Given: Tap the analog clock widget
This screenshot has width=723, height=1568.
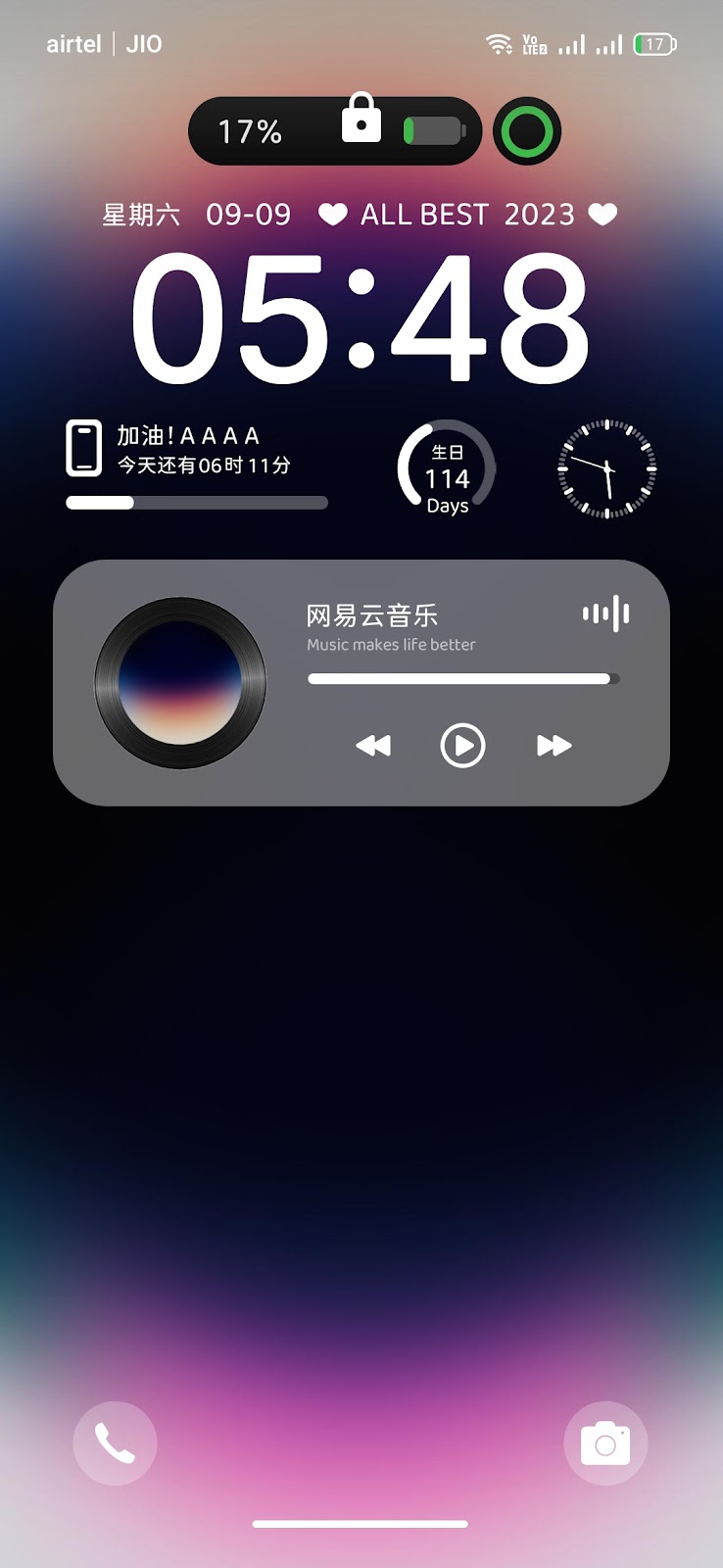Looking at the screenshot, I should click(607, 468).
